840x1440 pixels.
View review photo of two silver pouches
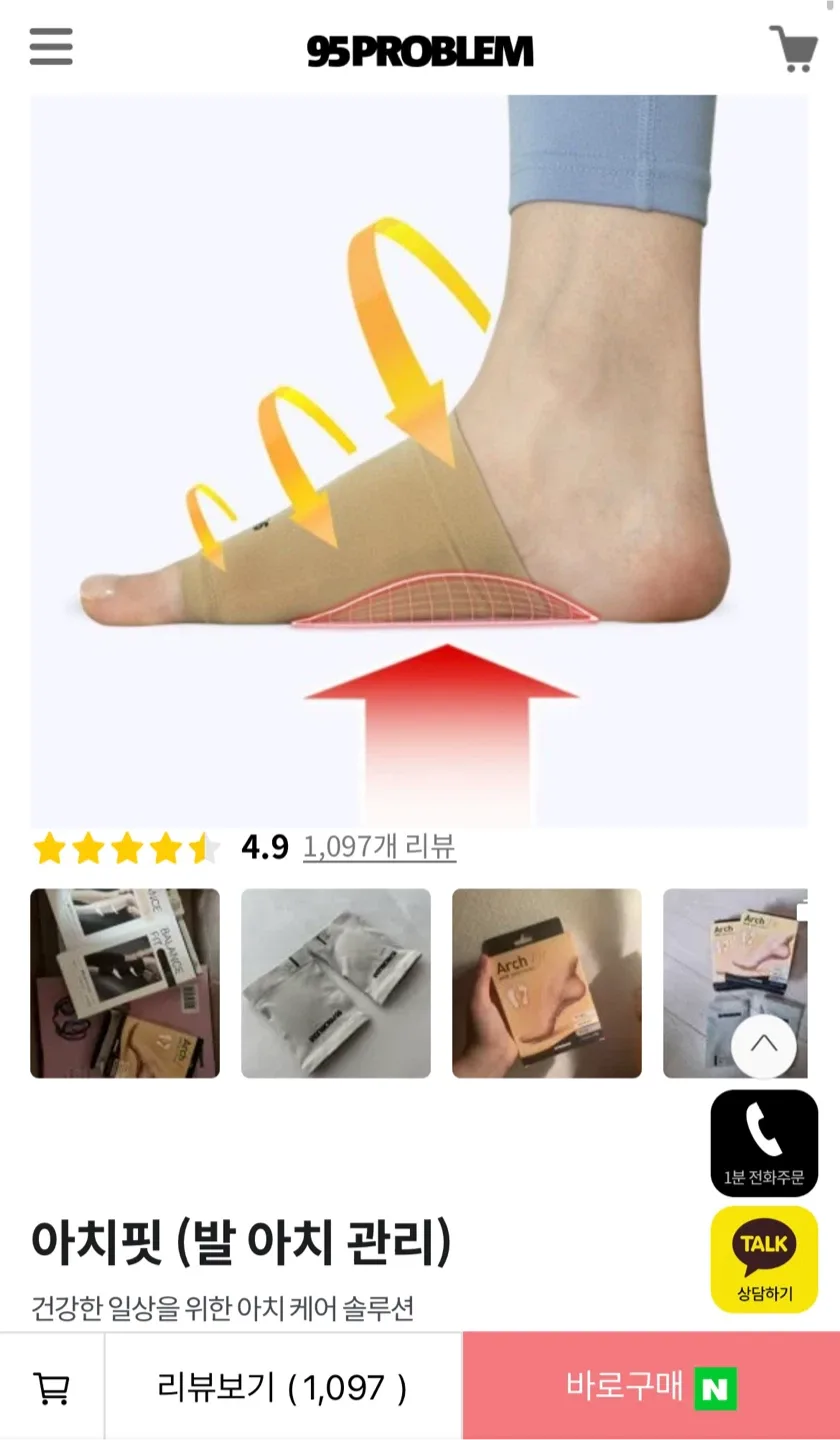click(336, 983)
